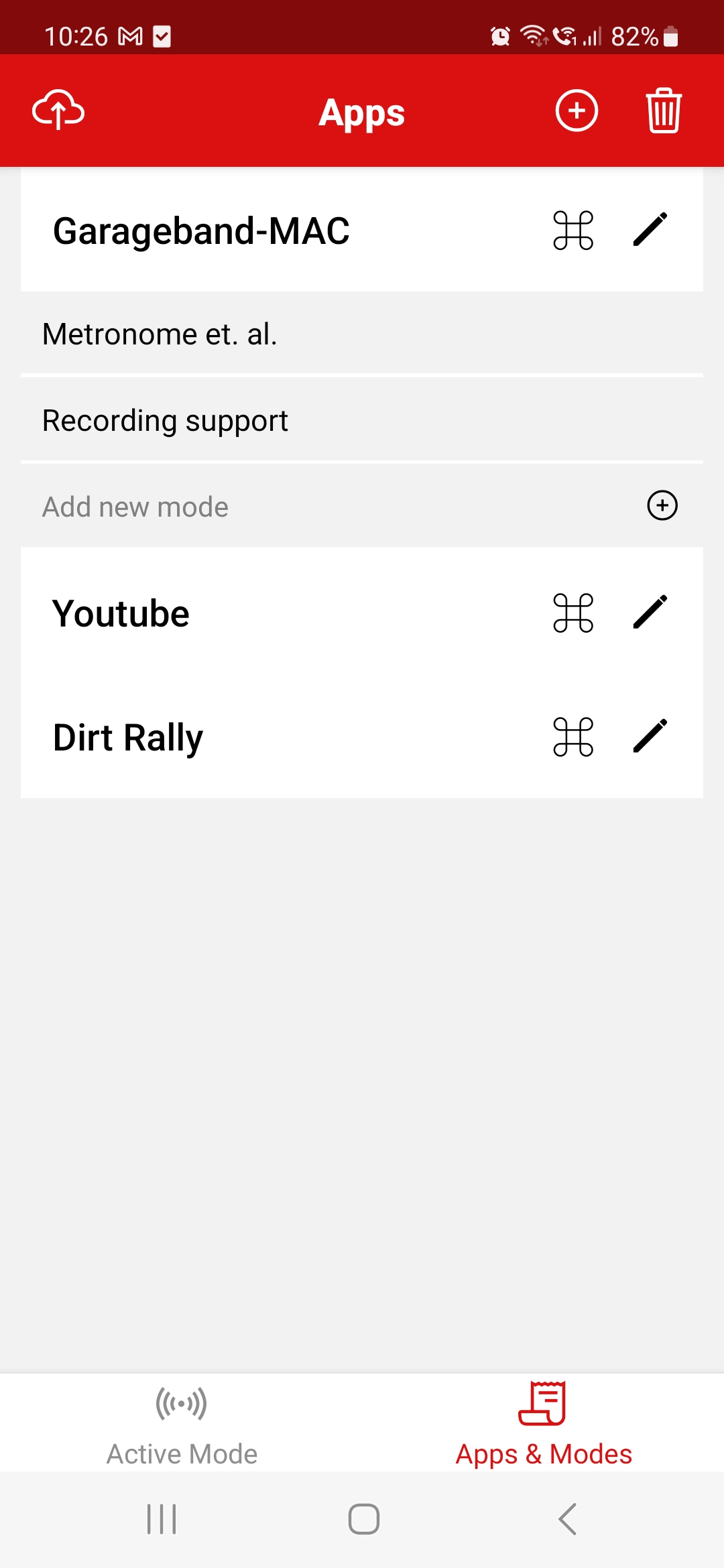
Task: Edit the Garageband-MAC app entry
Action: (x=650, y=229)
